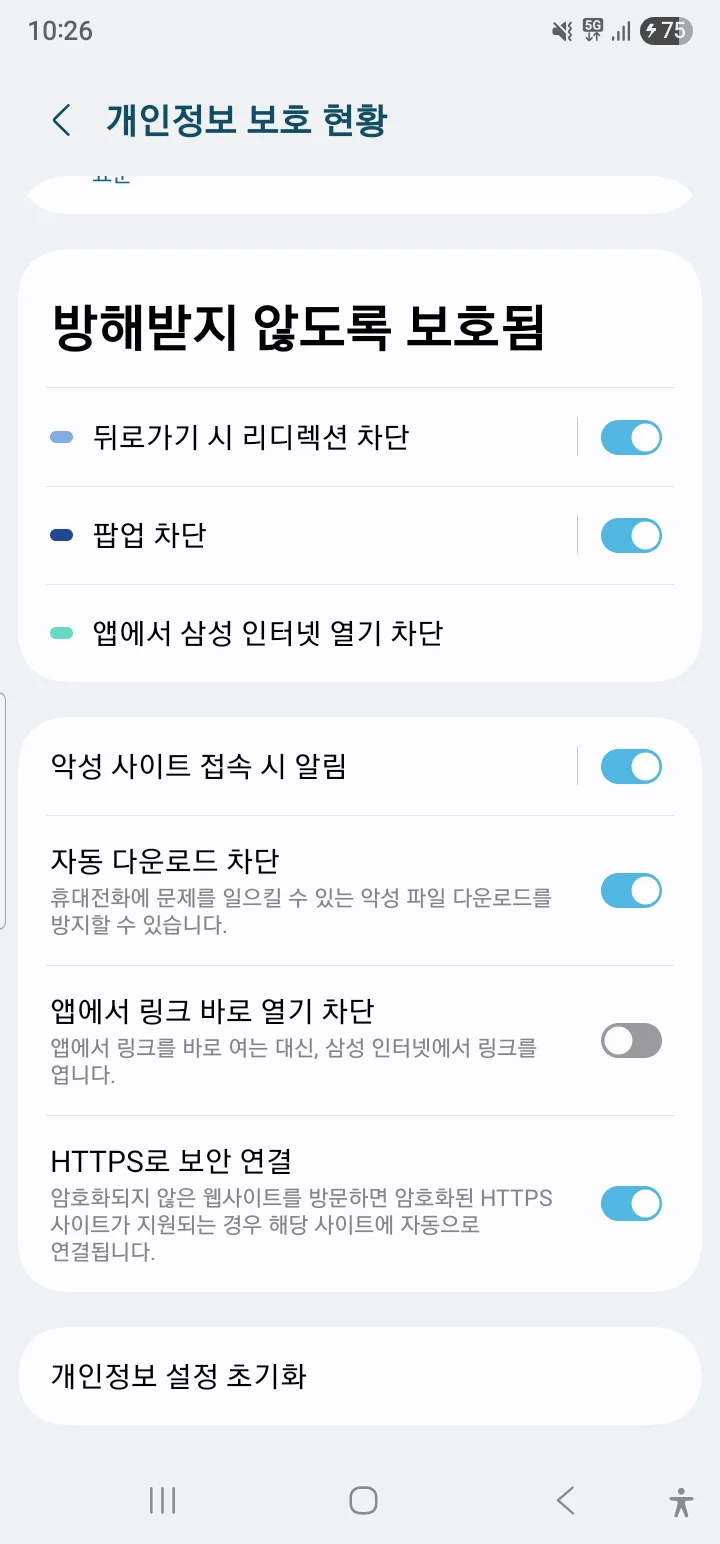Viewport: 720px width, 1544px height.
Task: Tap the navigation back chevron
Action: (x=565, y=1500)
